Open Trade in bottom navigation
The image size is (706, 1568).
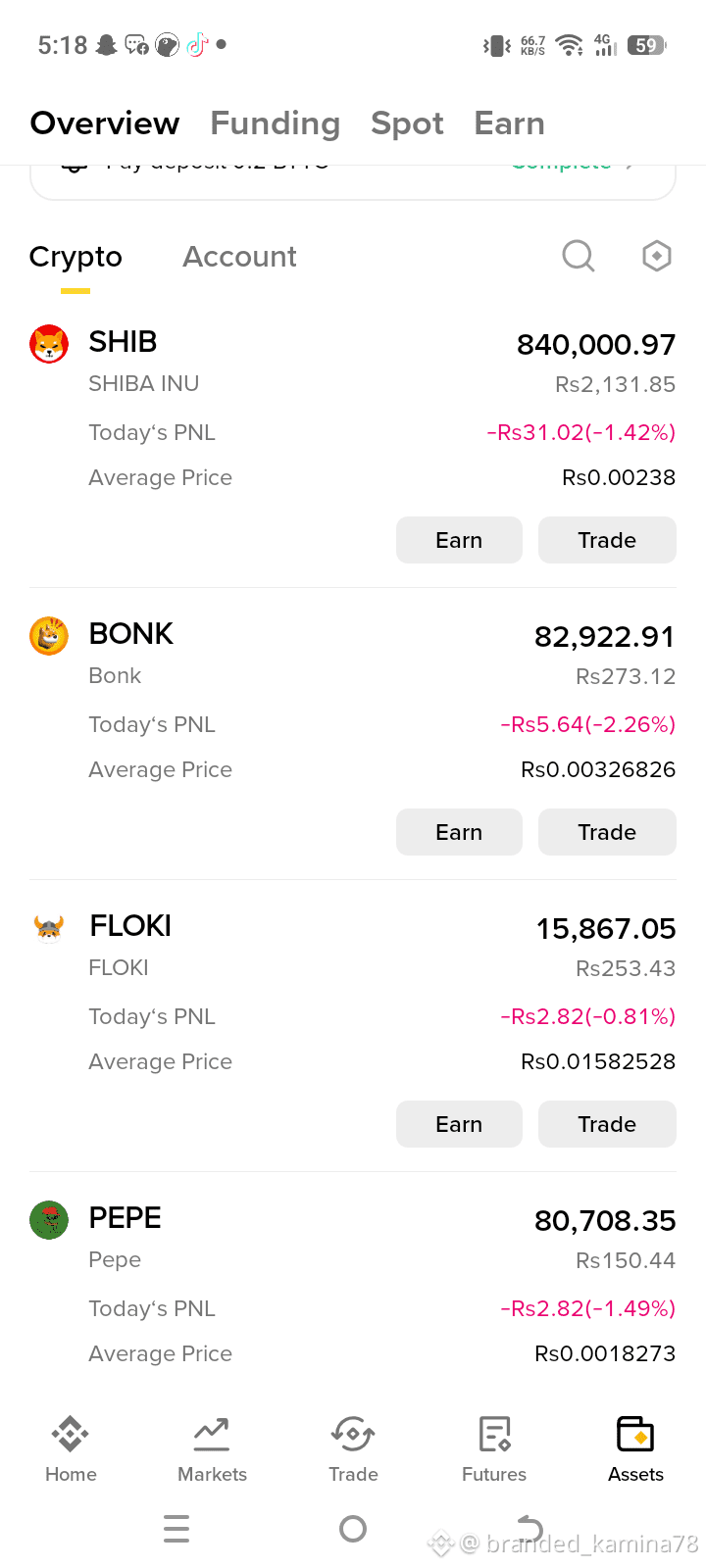[353, 1448]
